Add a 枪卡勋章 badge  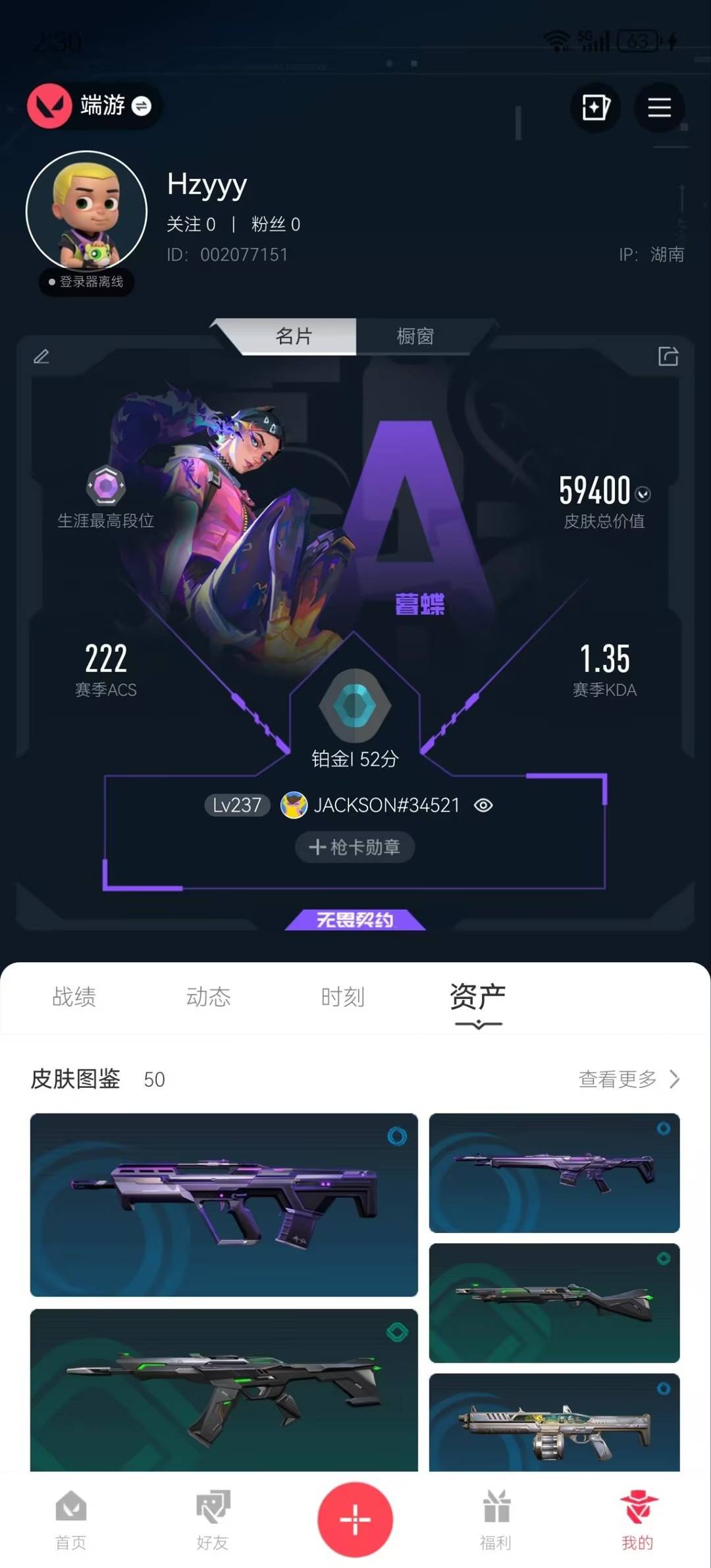click(x=355, y=847)
